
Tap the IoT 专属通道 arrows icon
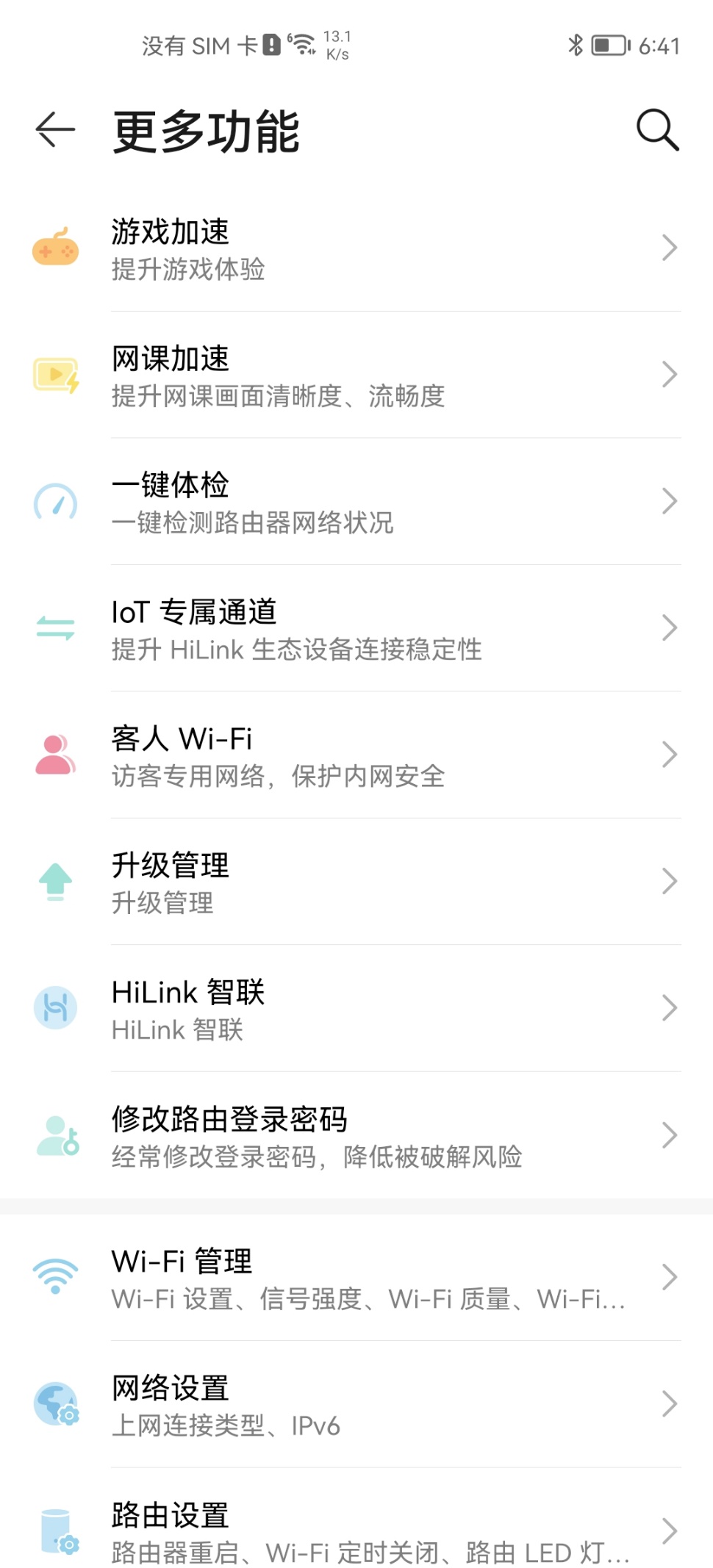coord(54,628)
